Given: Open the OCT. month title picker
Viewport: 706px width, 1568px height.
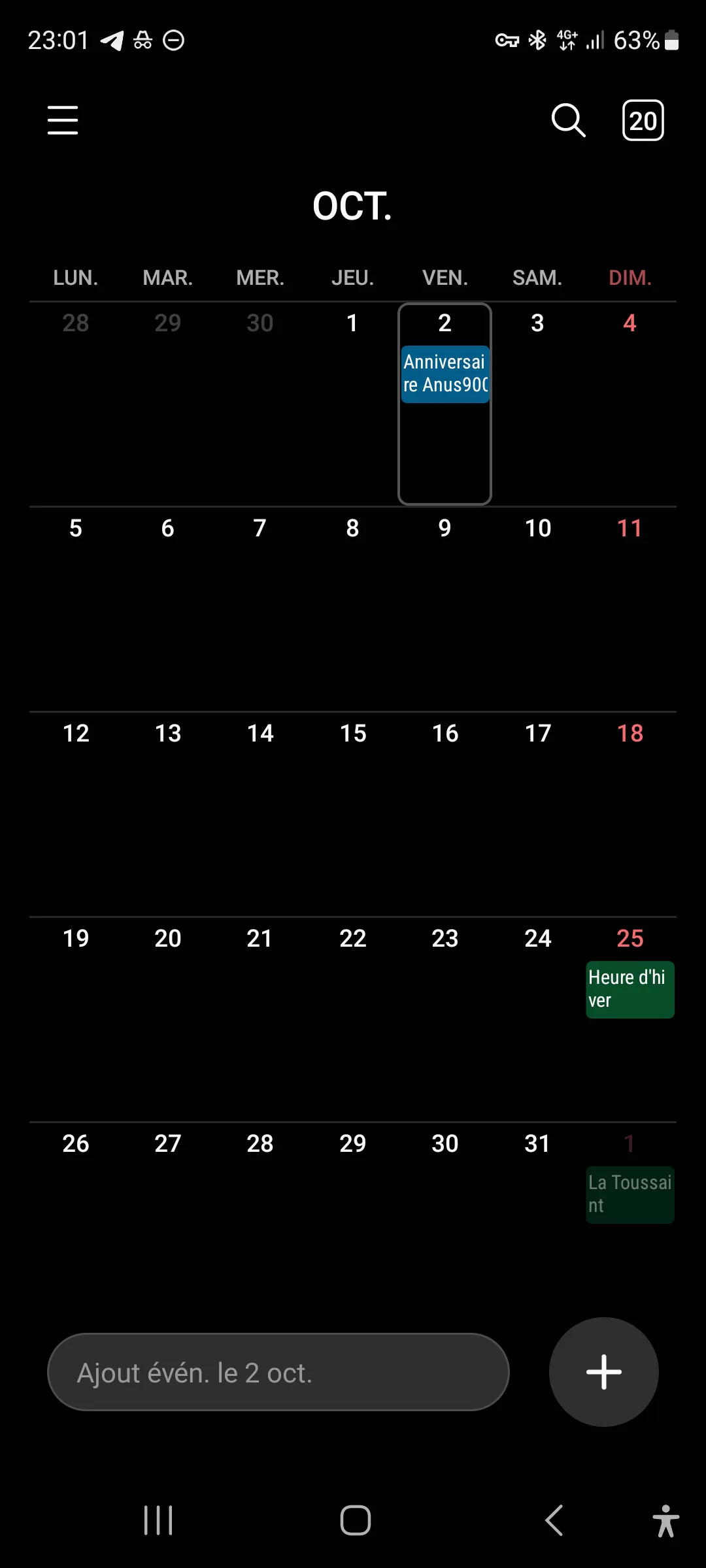Looking at the screenshot, I should (x=352, y=206).
